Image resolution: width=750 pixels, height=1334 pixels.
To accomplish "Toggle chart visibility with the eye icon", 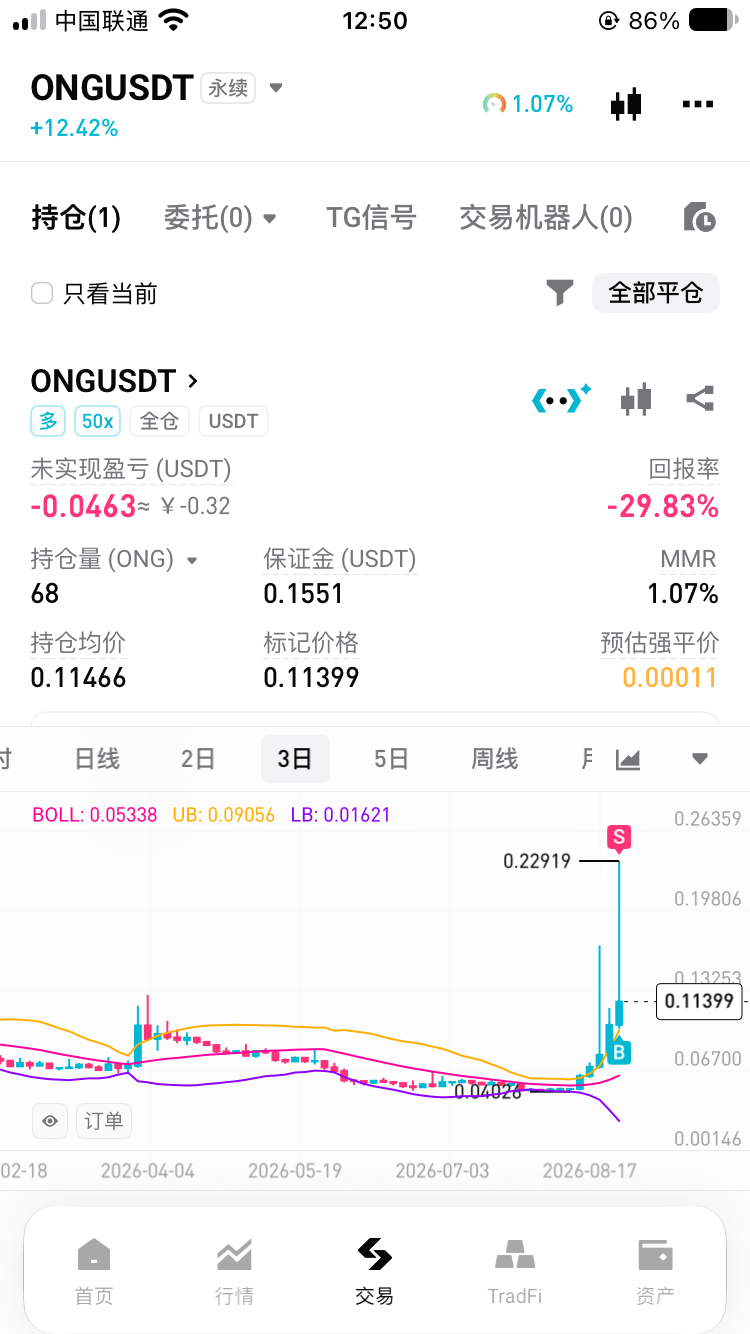I will point(50,1121).
